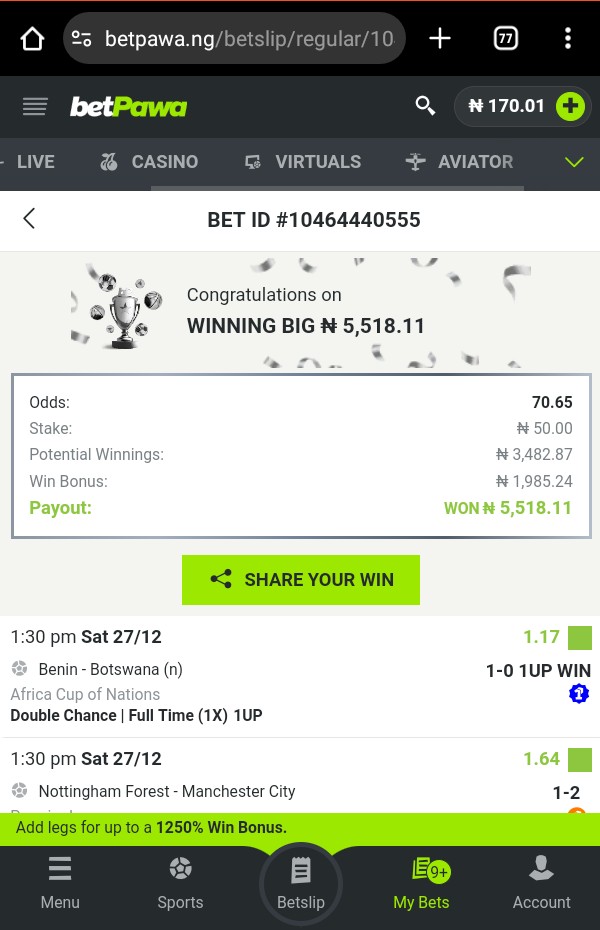Open the Menu in bottom navigation

60,883
